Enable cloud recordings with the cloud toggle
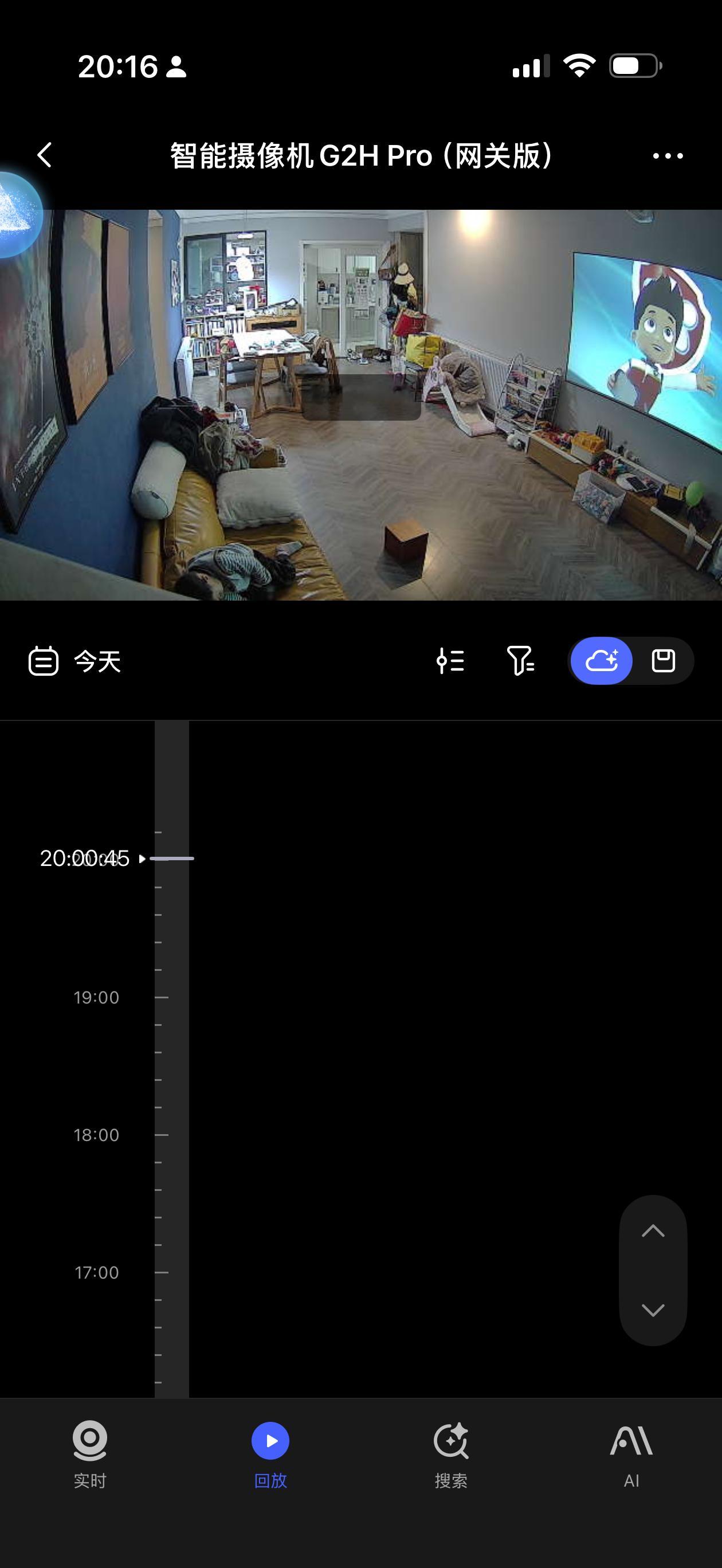The width and height of the screenshot is (722, 1568). pyautogui.click(x=604, y=662)
